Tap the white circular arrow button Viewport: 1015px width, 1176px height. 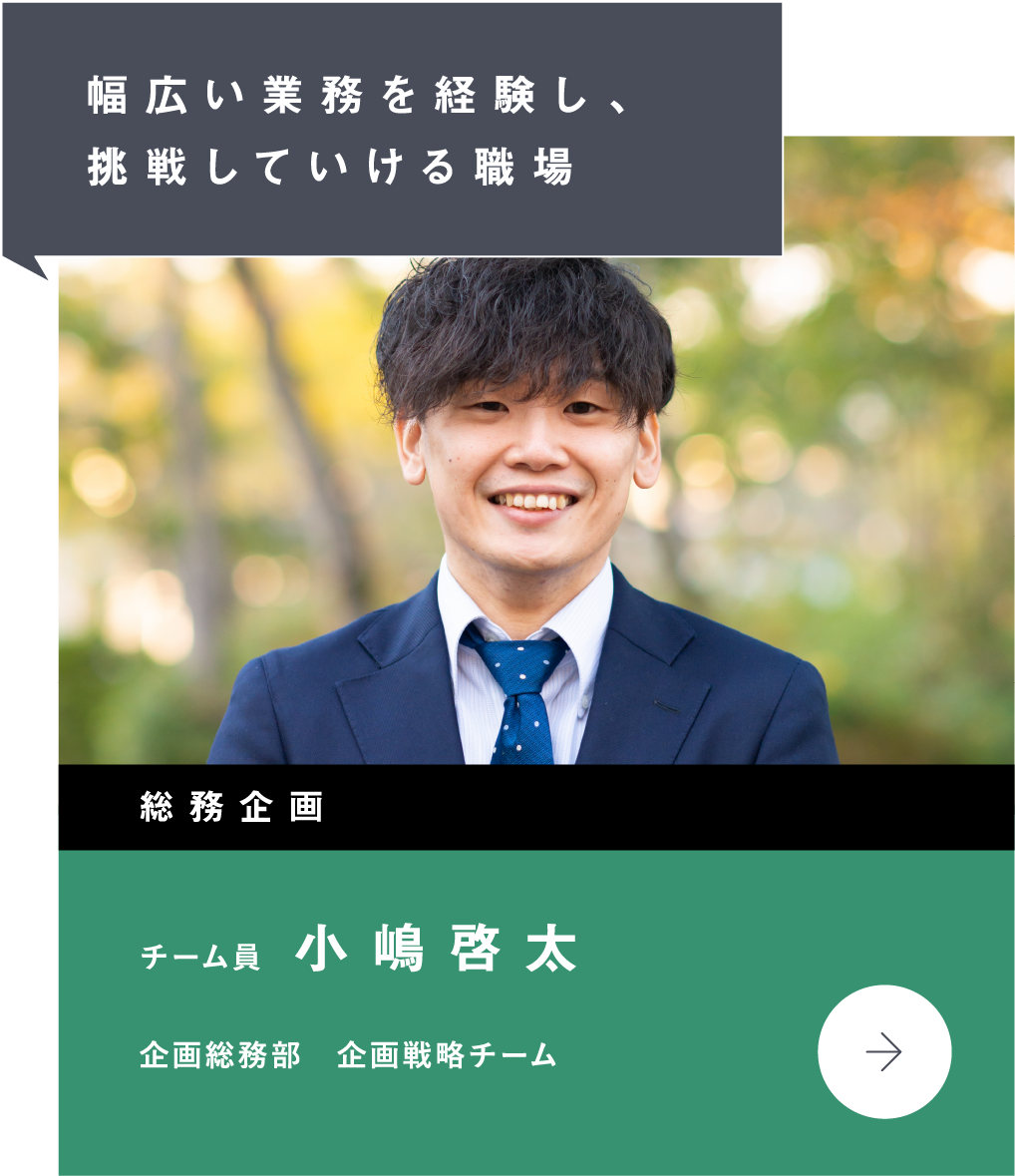tap(884, 1051)
